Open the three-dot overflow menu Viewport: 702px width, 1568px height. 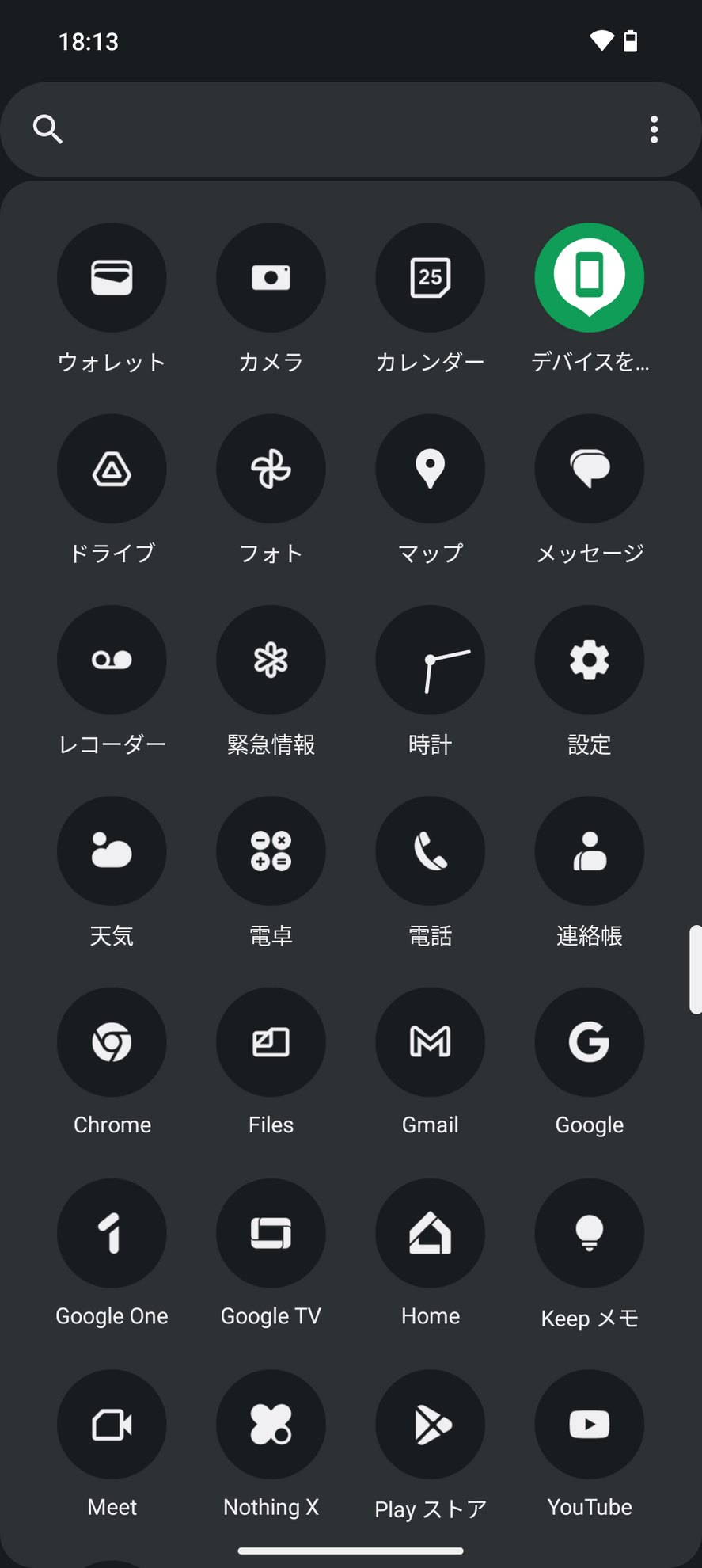click(x=654, y=129)
